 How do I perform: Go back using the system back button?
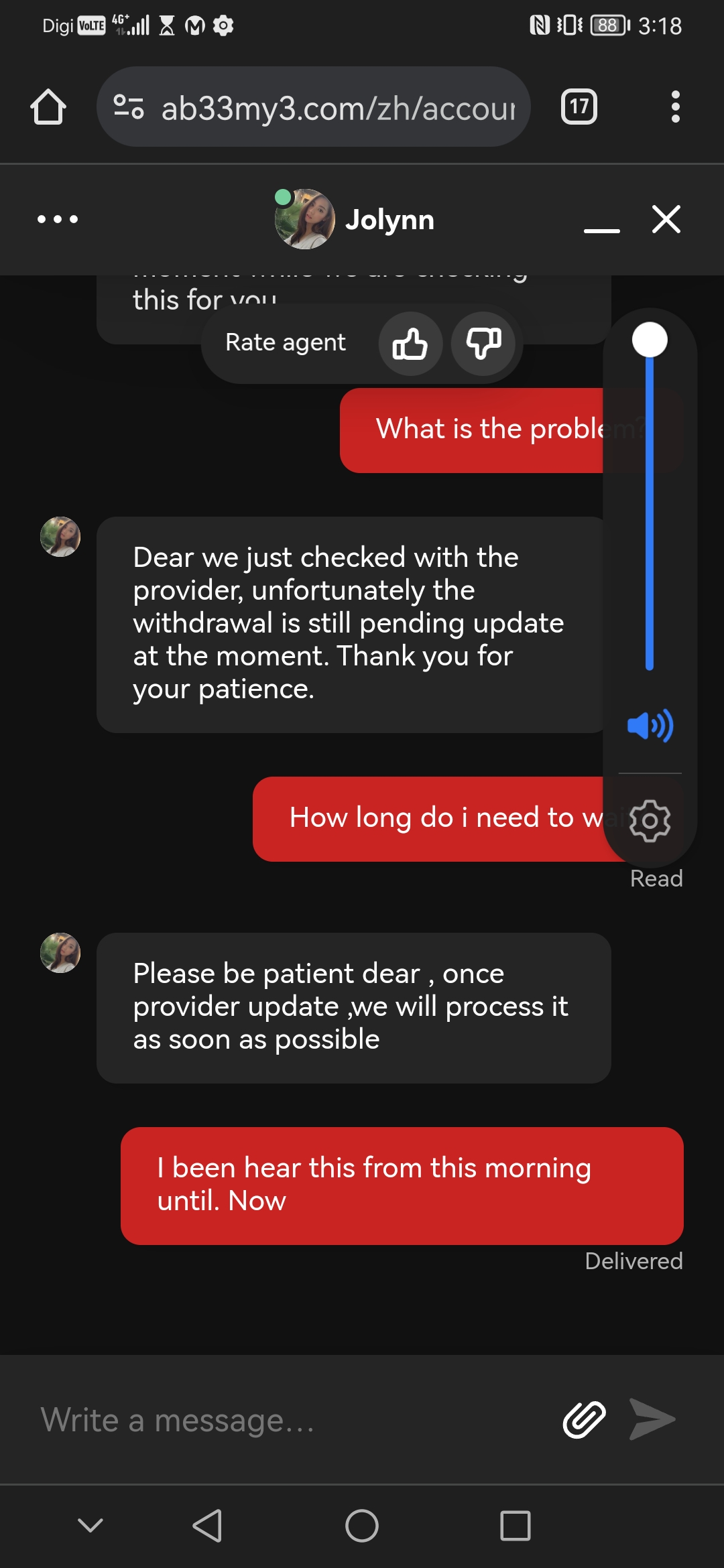(207, 1526)
